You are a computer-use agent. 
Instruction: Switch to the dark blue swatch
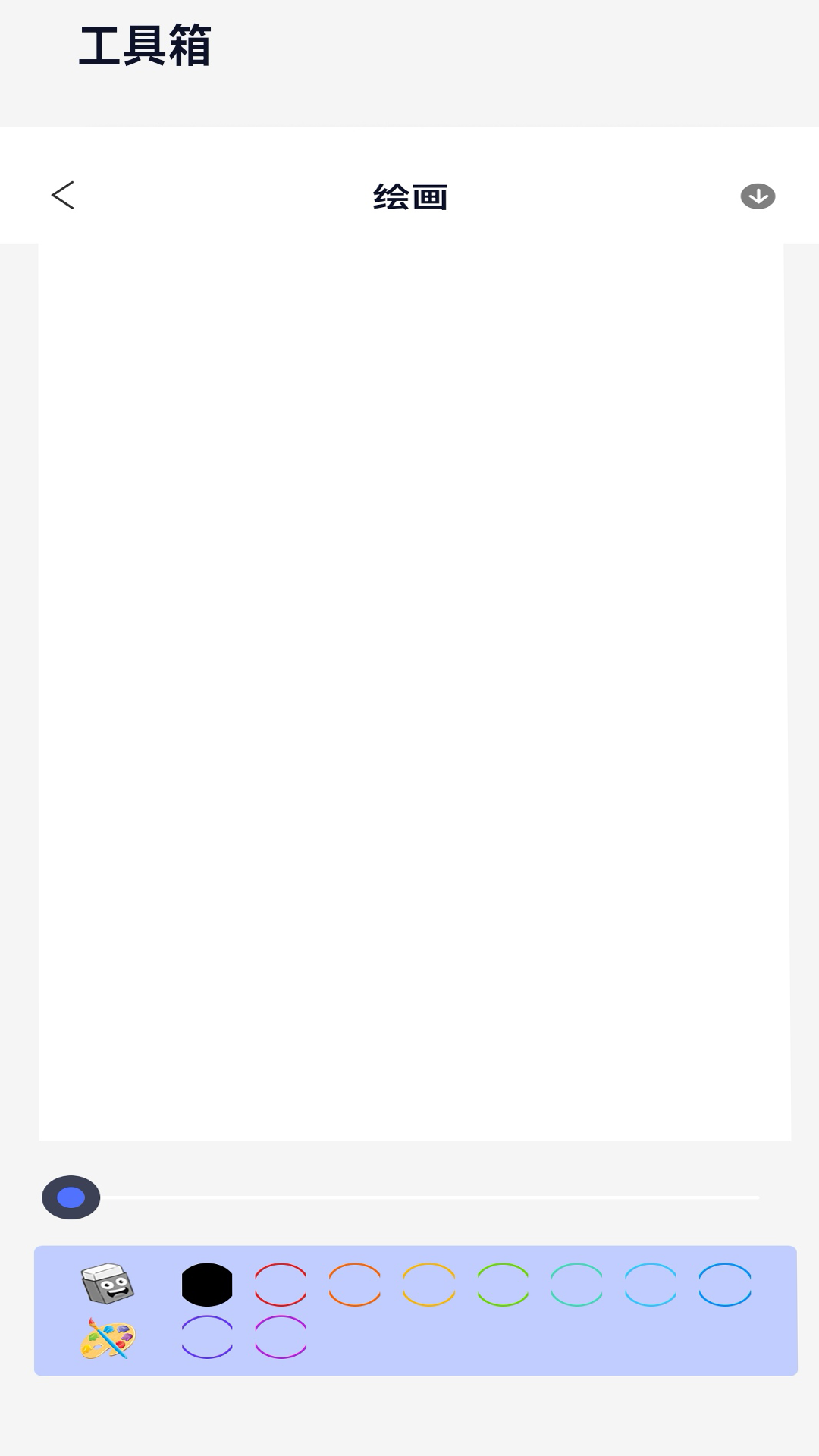[725, 1284]
